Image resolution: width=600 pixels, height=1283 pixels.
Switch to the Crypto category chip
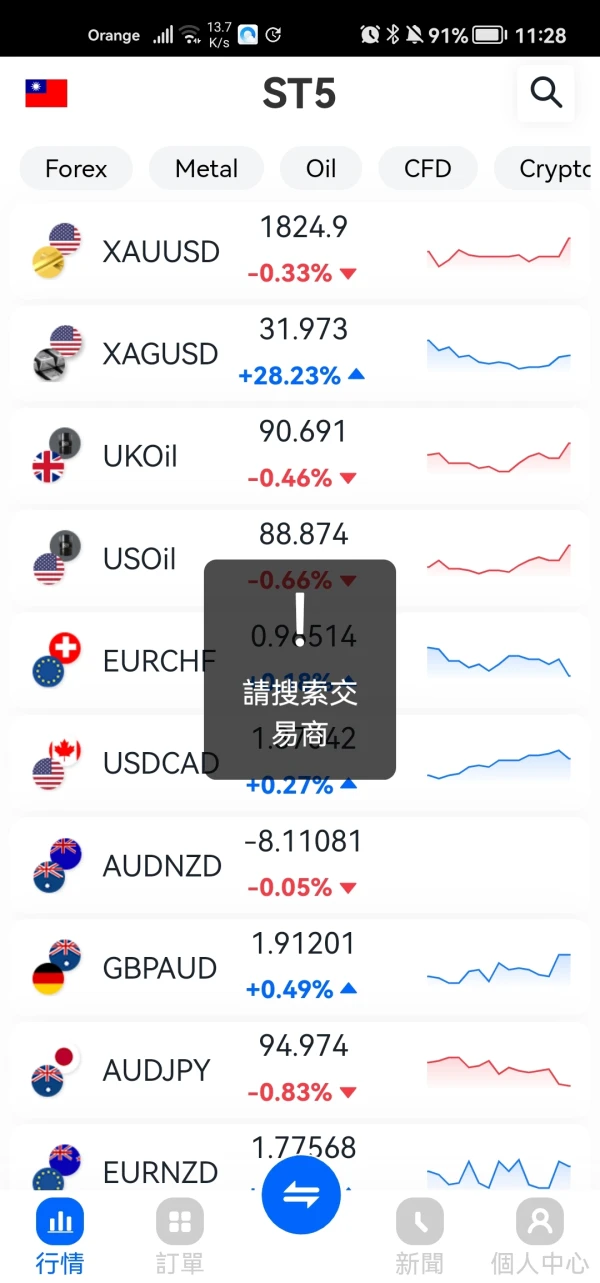click(546, 169)
